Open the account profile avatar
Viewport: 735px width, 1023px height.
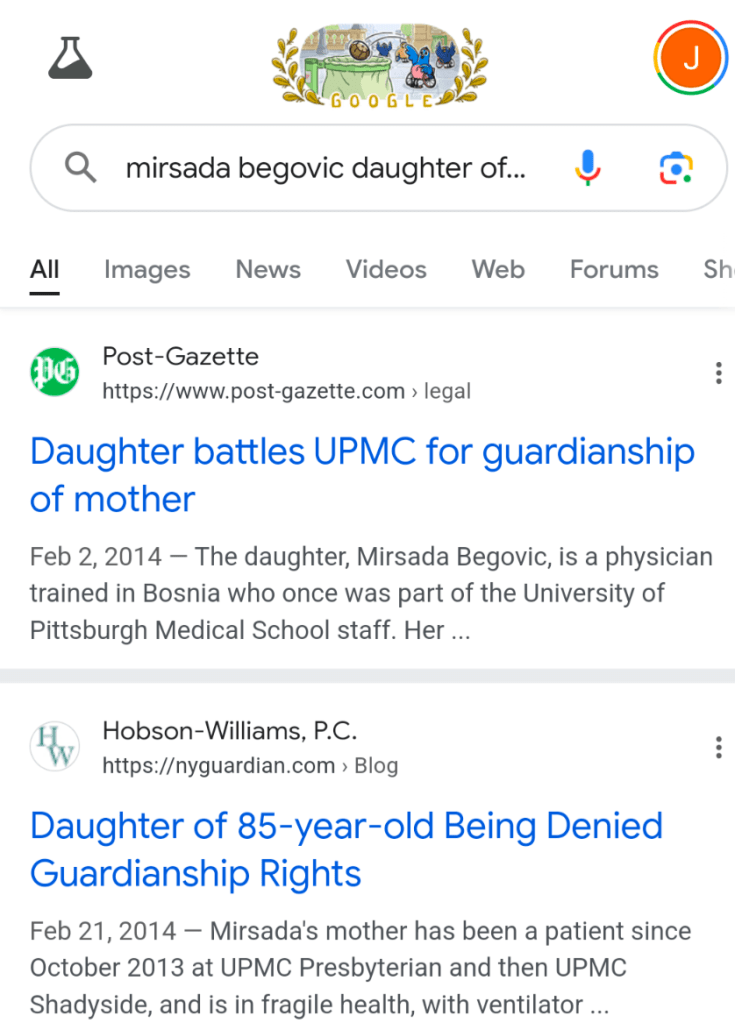(689, 58)
